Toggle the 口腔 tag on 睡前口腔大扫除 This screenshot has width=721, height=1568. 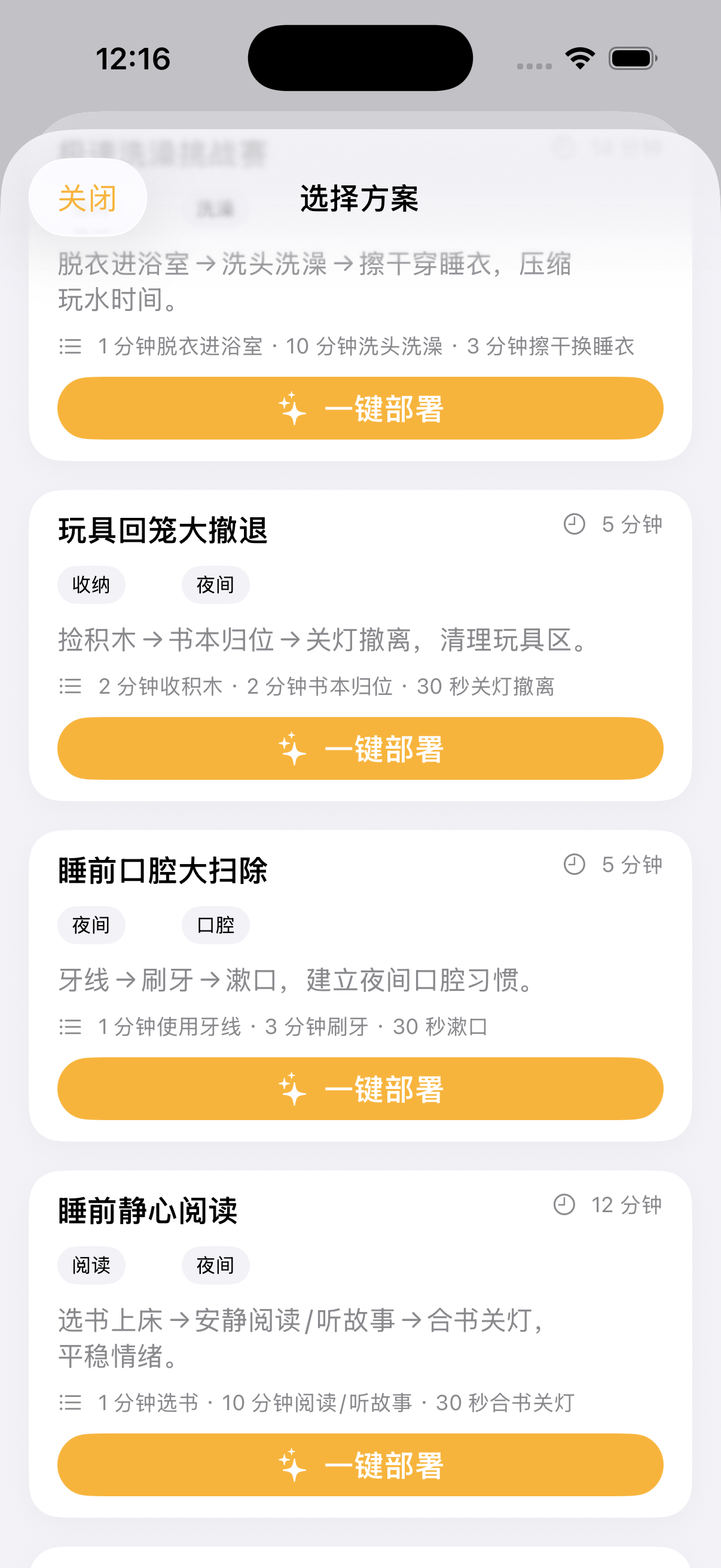click(215, 925)
